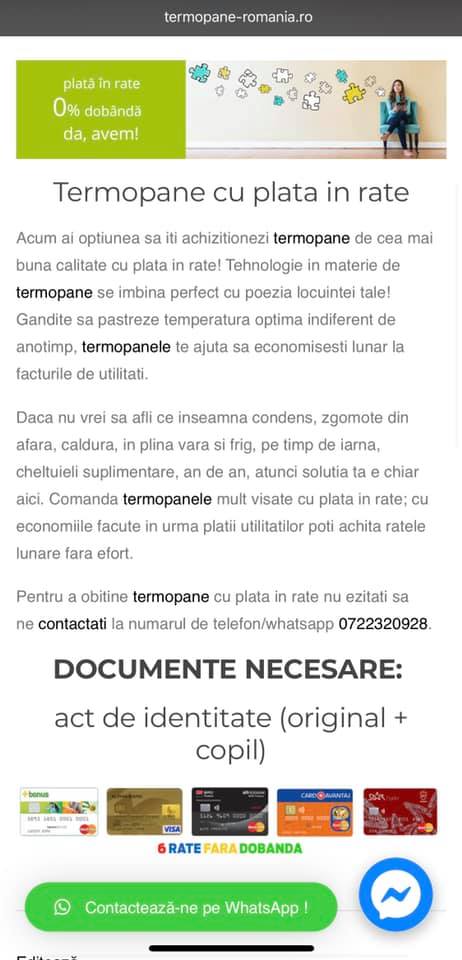Call the phone number 0722320928 link
The width and height of the screenshot is (462, 960).
coord(383,624)
